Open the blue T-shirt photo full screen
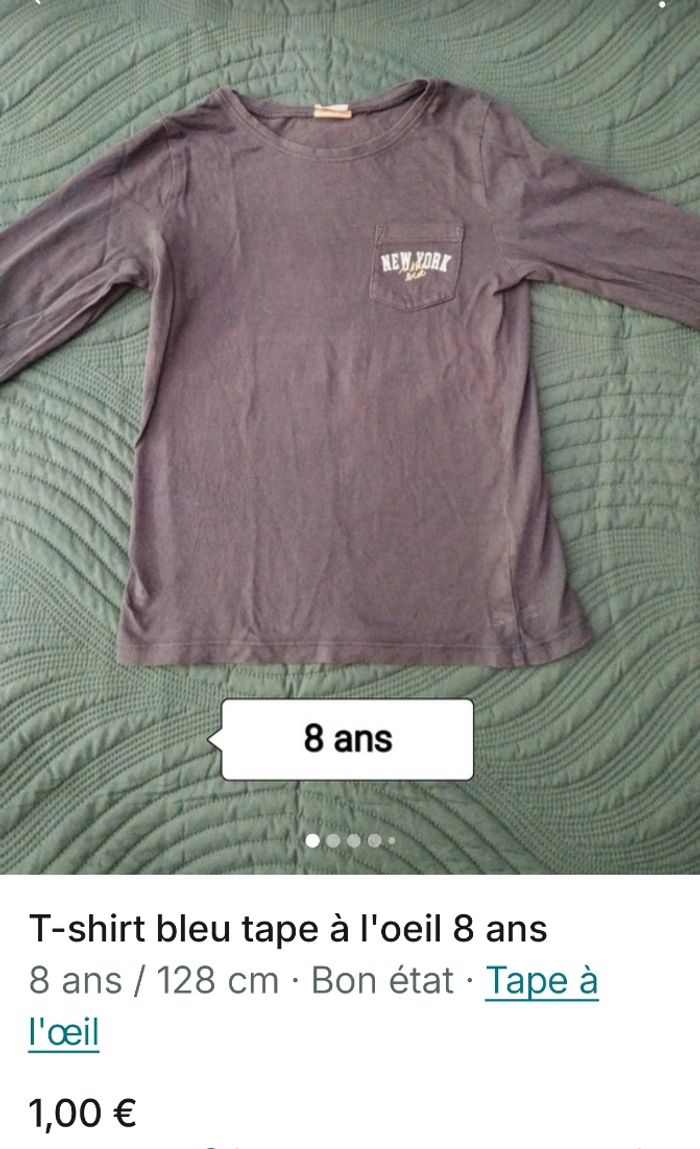 coord(350,400)
